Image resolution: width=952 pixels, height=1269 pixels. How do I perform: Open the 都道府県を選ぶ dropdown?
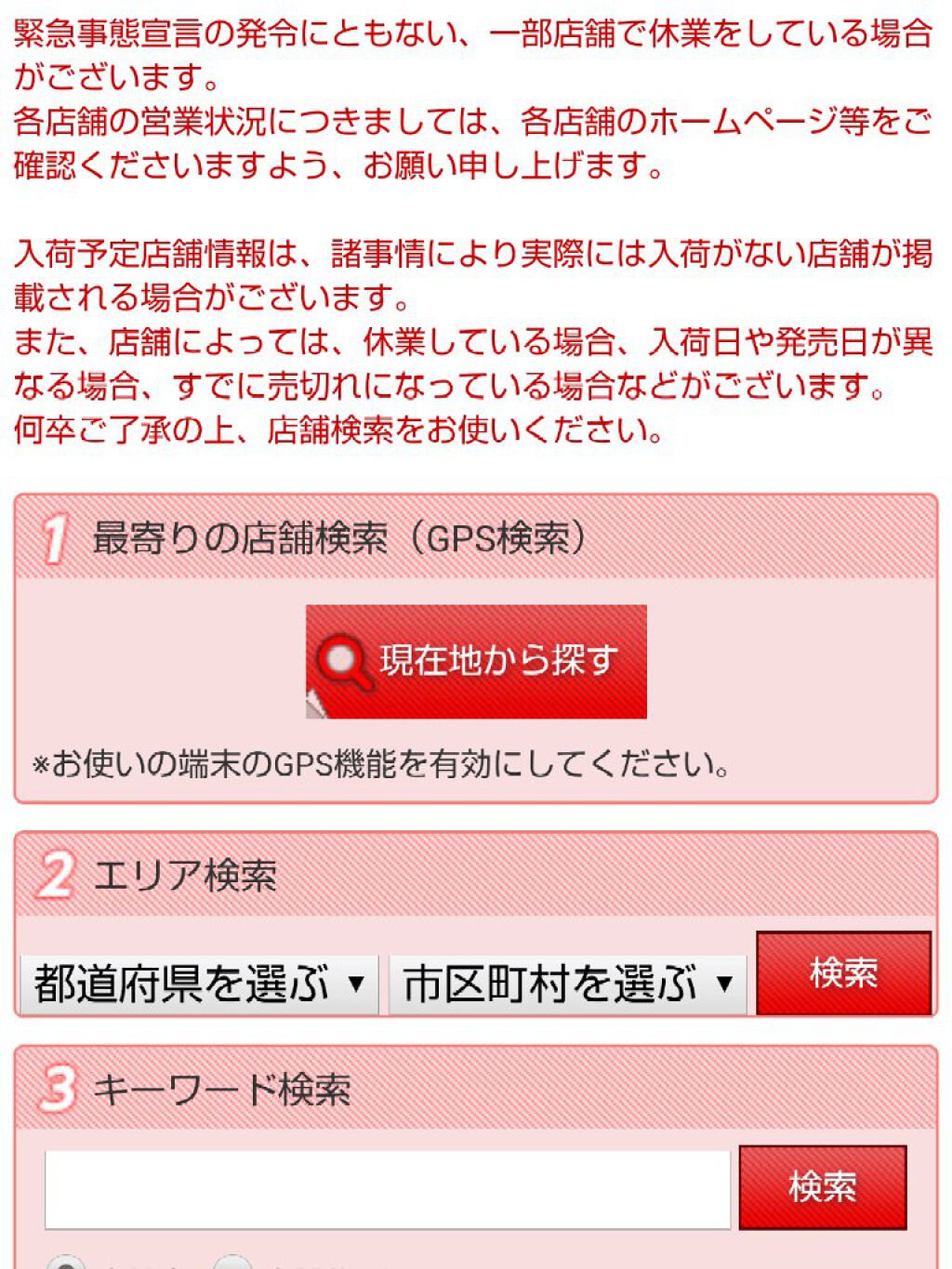pos(199,984)
